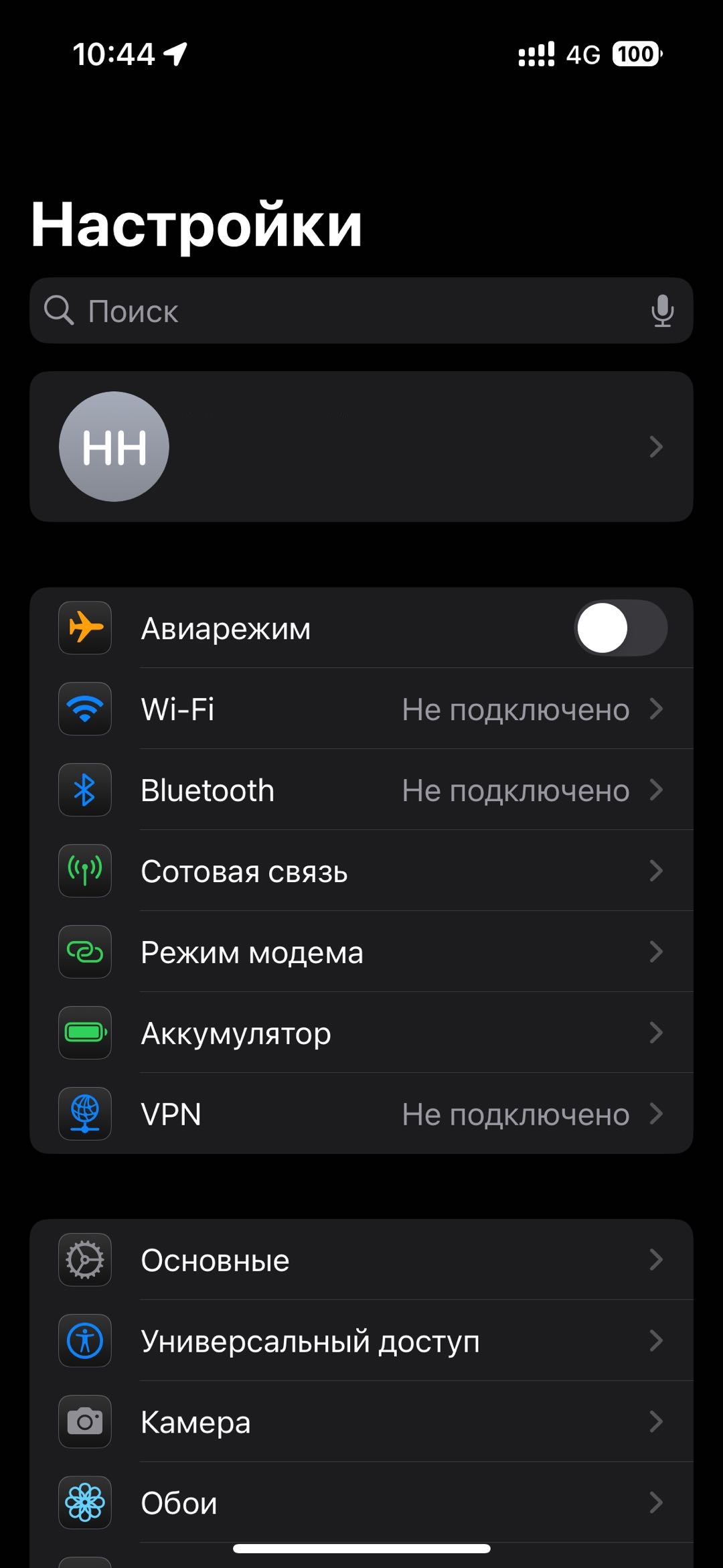
Task: Open Камера settings
Action: tap(361, 1423)
